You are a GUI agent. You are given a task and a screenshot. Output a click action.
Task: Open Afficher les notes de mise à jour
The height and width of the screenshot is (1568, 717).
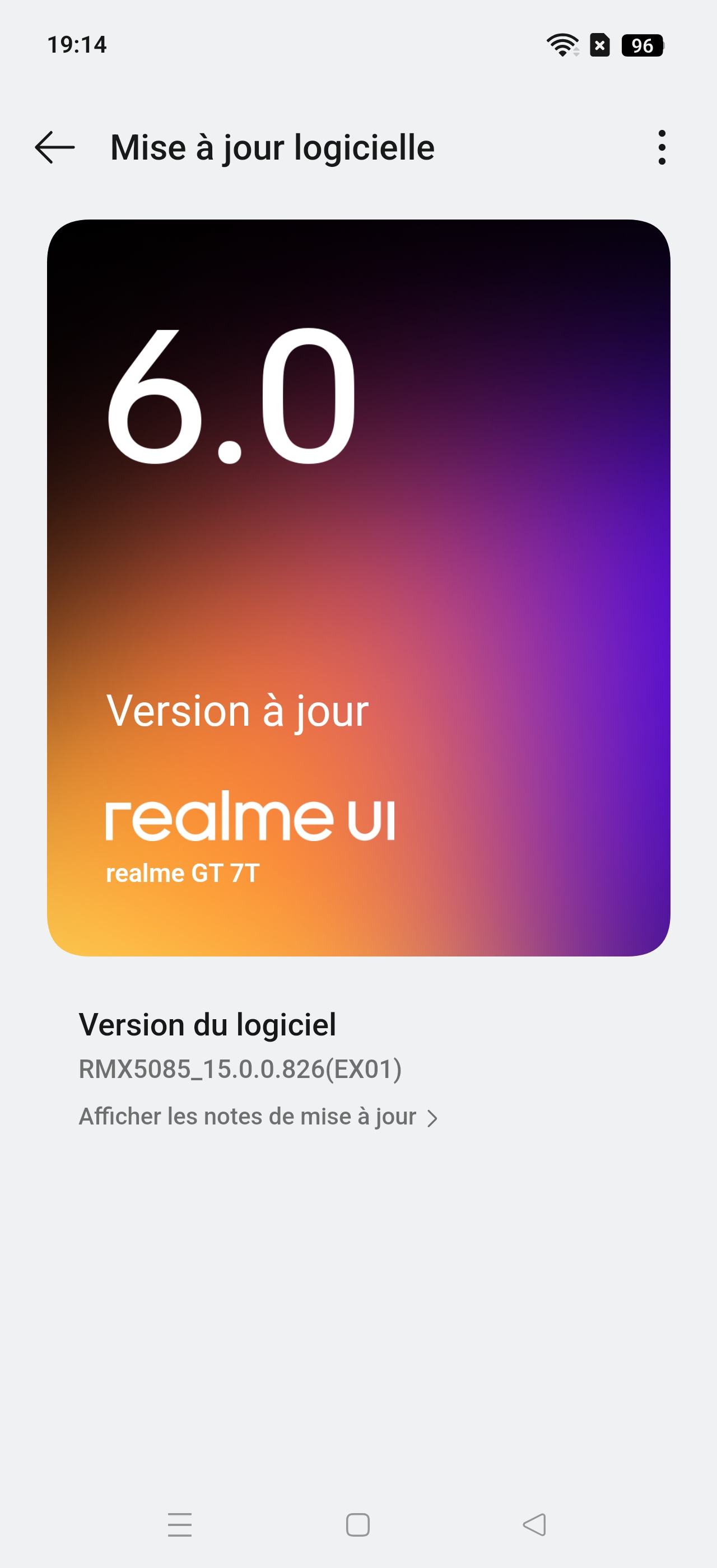pos(258,1117)
